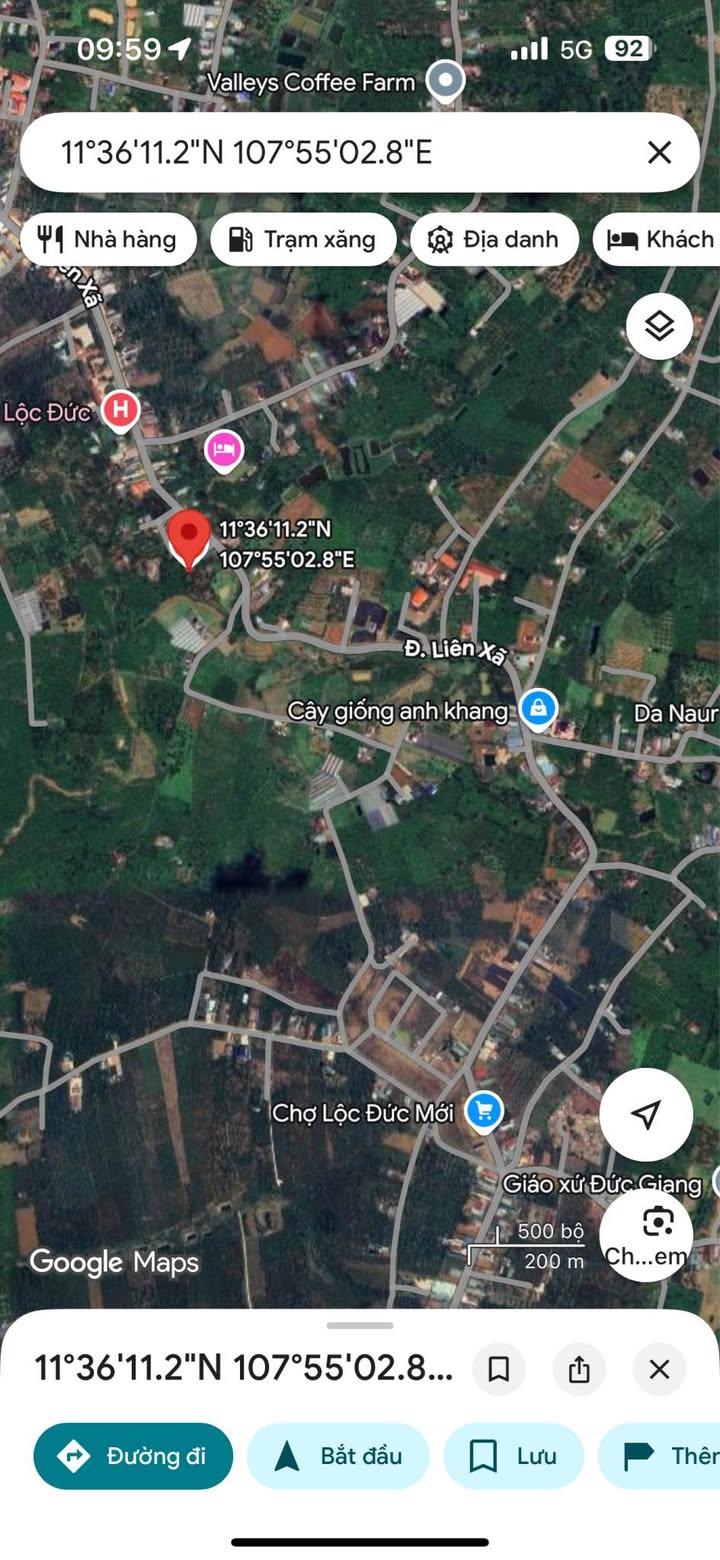Select the Trạm xăng chip
Screen dimensions: 720x1560
click(303, 240)
